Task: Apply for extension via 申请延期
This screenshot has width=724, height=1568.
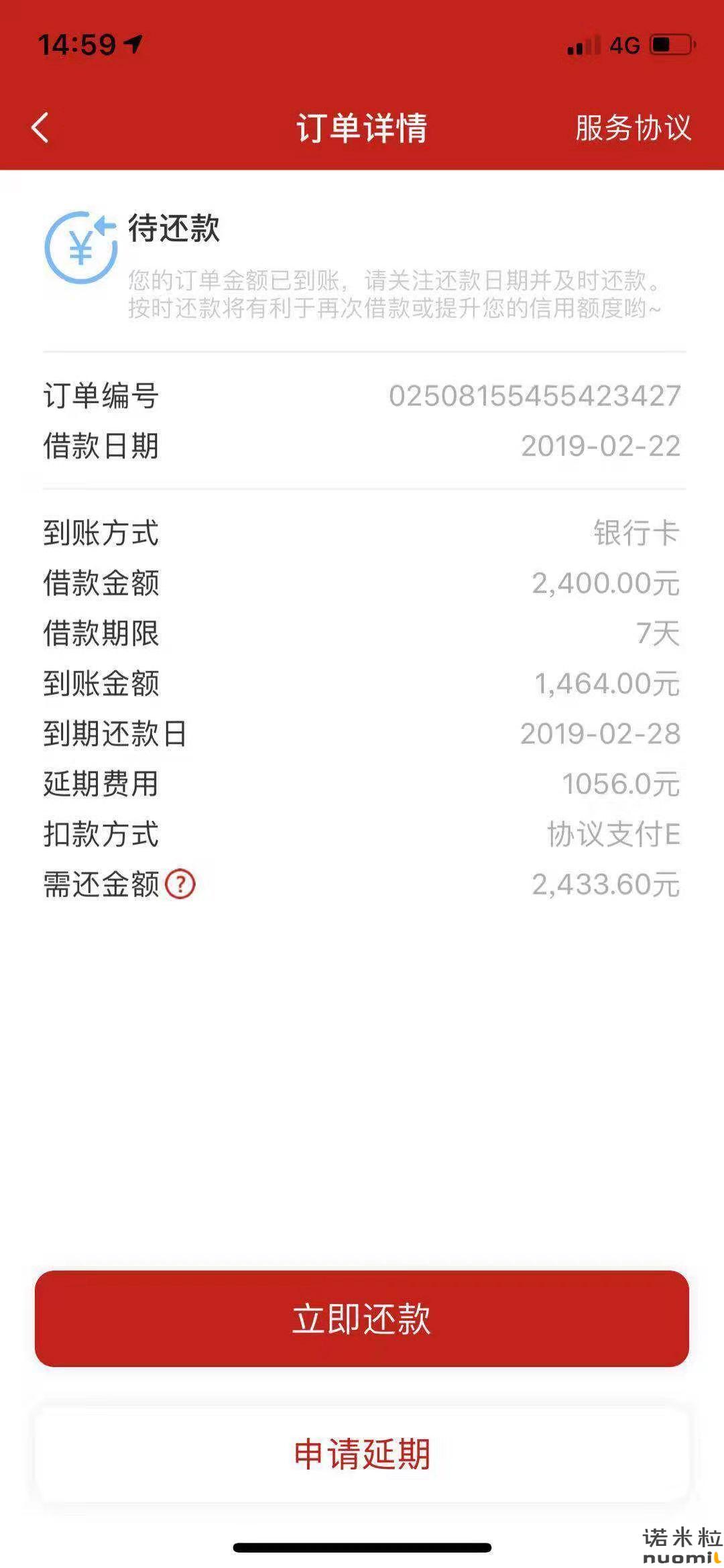Action: tap(362, 1455)
